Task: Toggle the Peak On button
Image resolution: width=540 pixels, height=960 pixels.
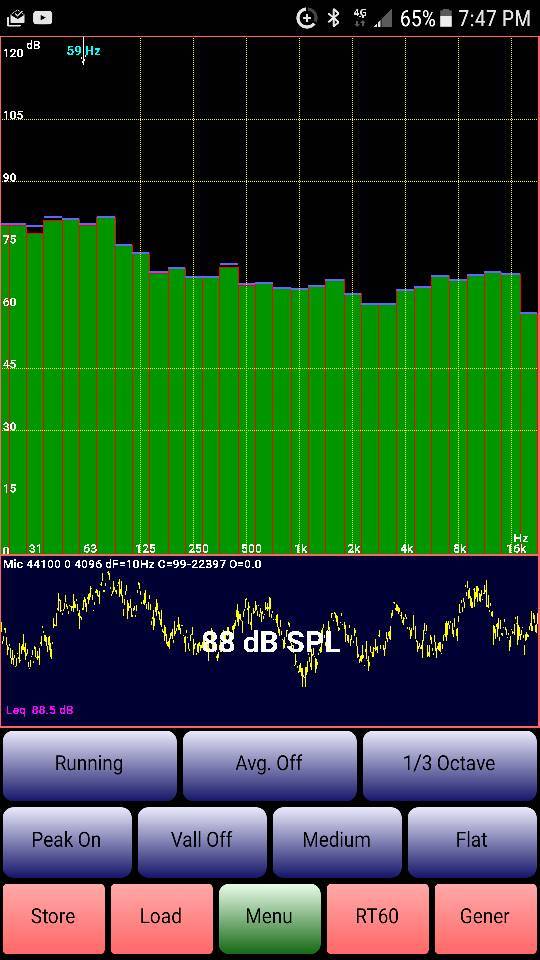Action: point(67,842)
